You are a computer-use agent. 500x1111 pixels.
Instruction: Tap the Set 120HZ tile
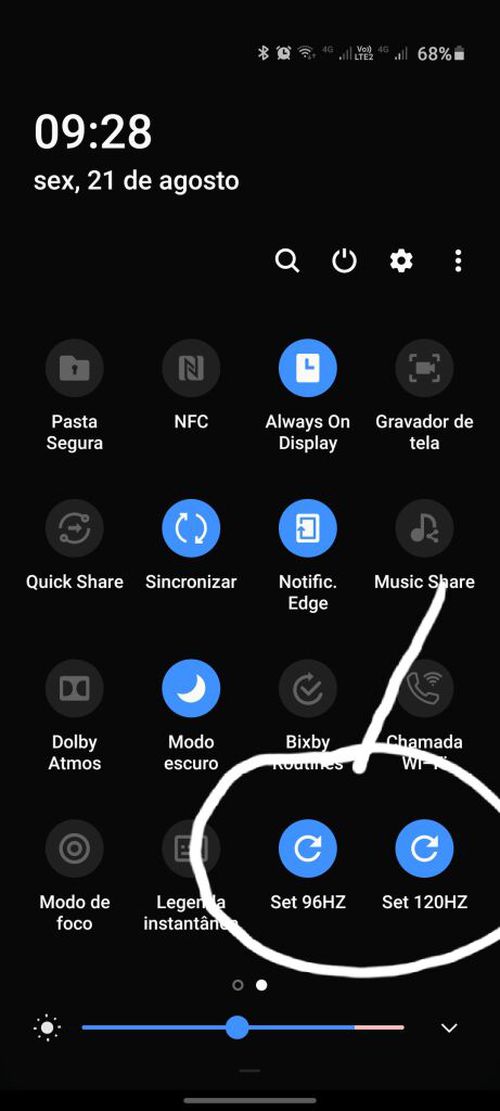[x=424, y=848]
